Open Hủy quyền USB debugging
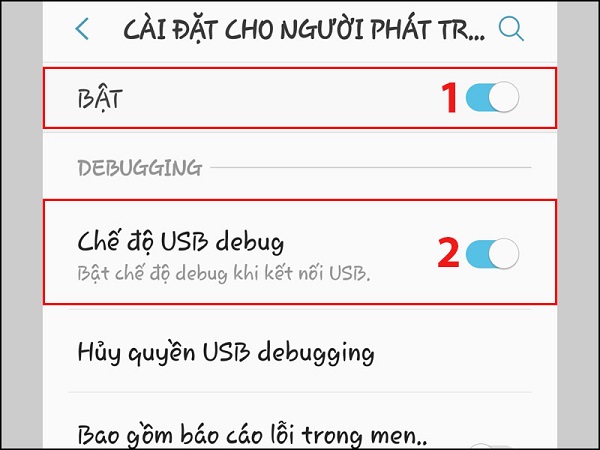The width and height of the screenshot is (600, 450). [226, 352]
